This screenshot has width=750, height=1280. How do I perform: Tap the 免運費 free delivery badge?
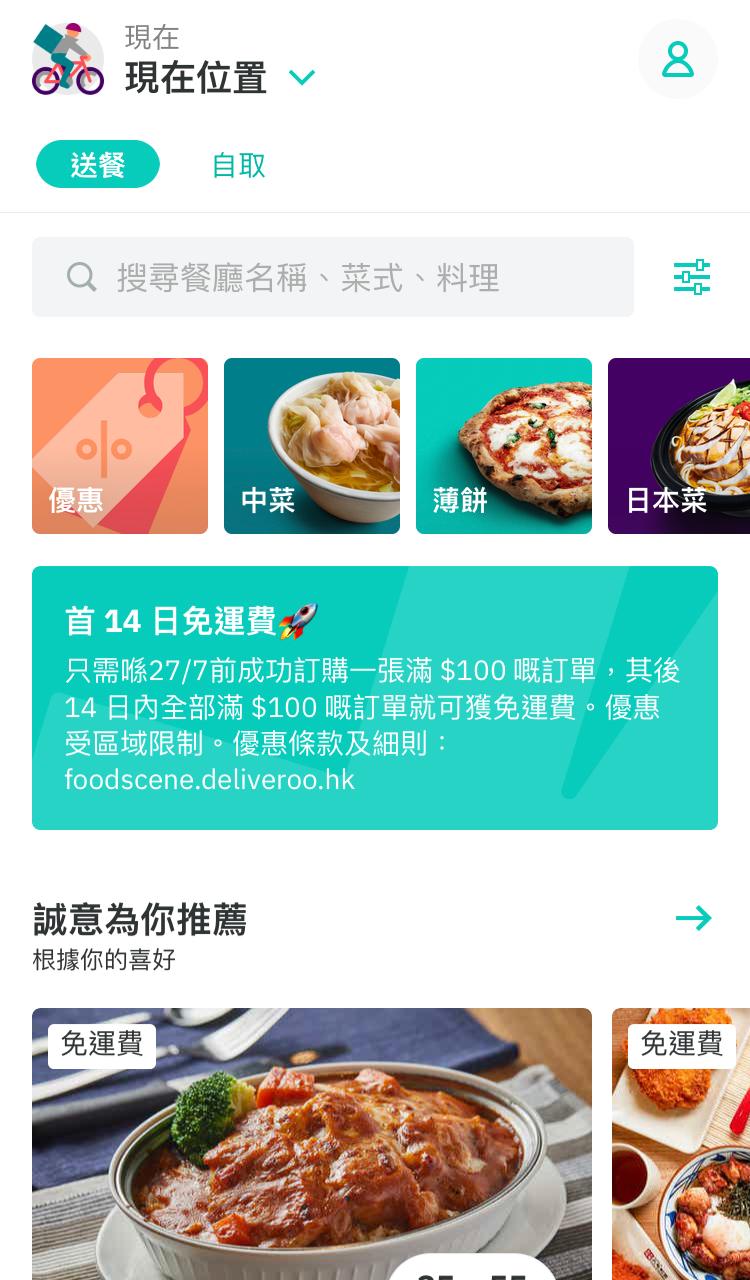click(x=101, y=1045)
